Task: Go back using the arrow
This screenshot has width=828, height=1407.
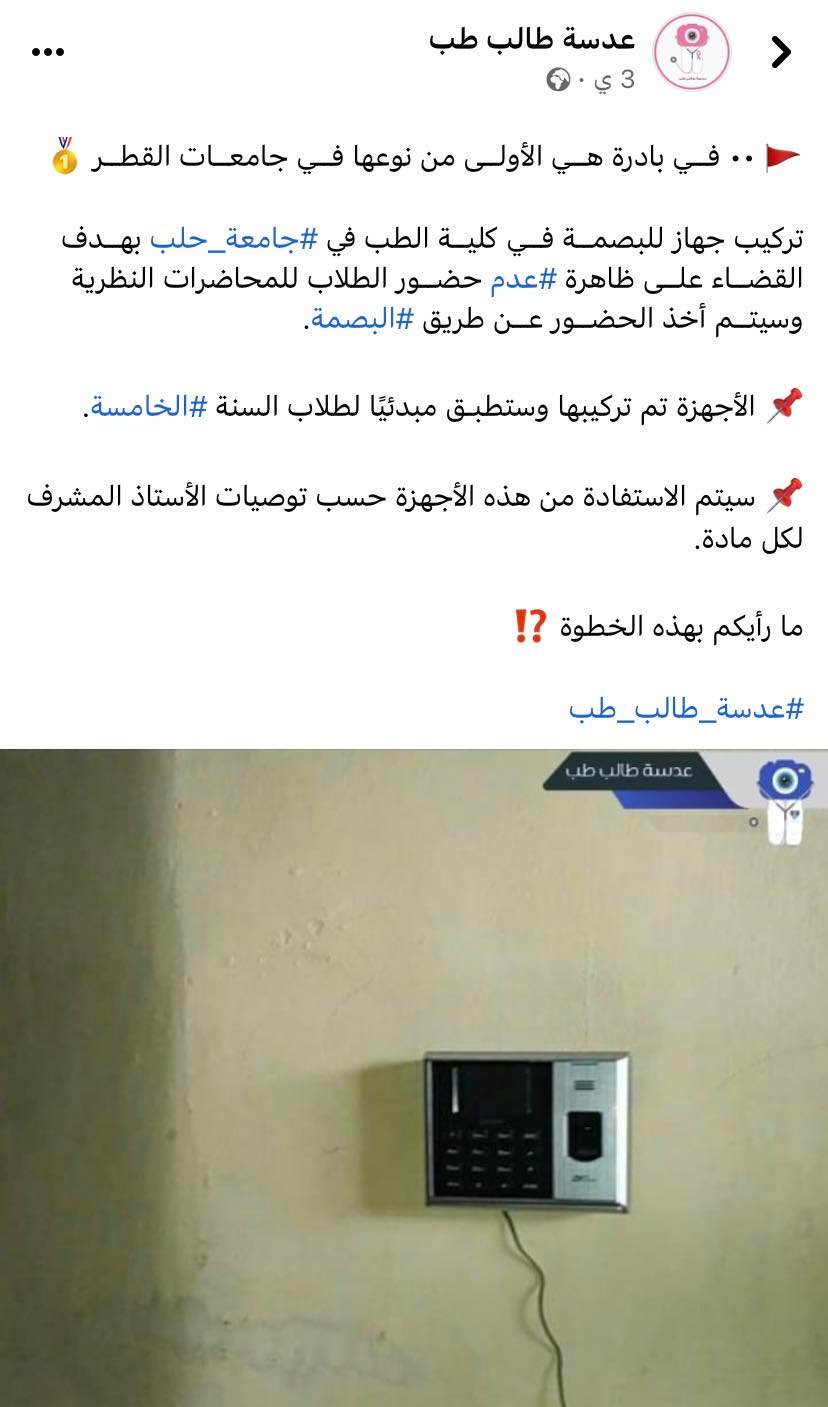Action: (x=781, y=52)
